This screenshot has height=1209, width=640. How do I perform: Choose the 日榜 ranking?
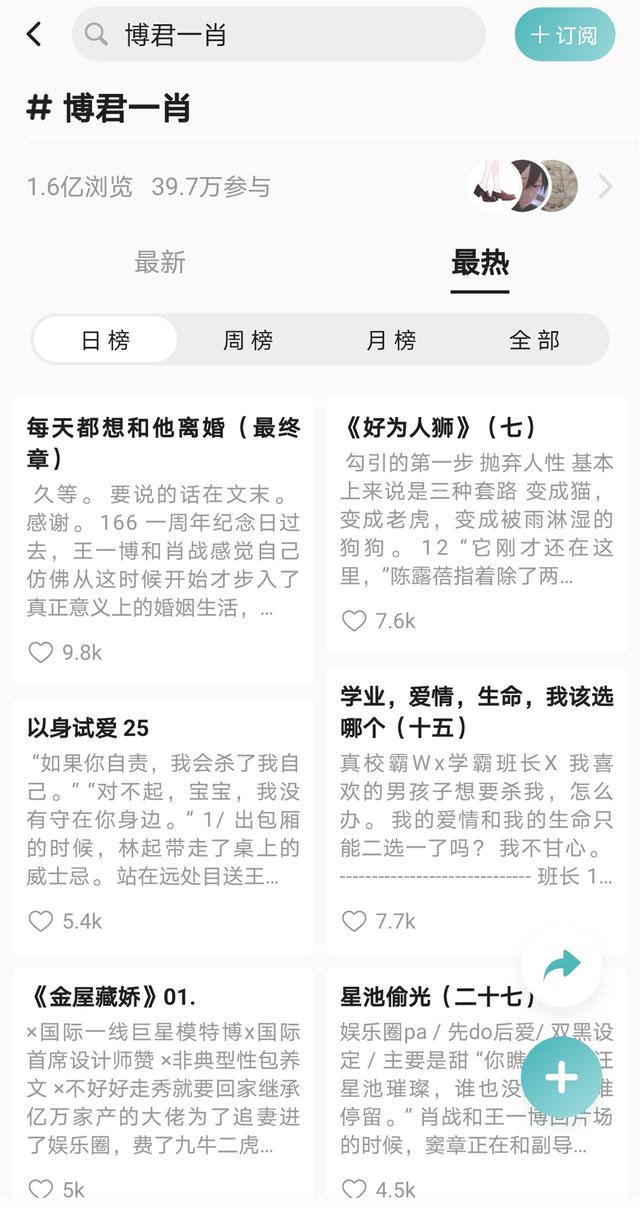tap(105, 340)
